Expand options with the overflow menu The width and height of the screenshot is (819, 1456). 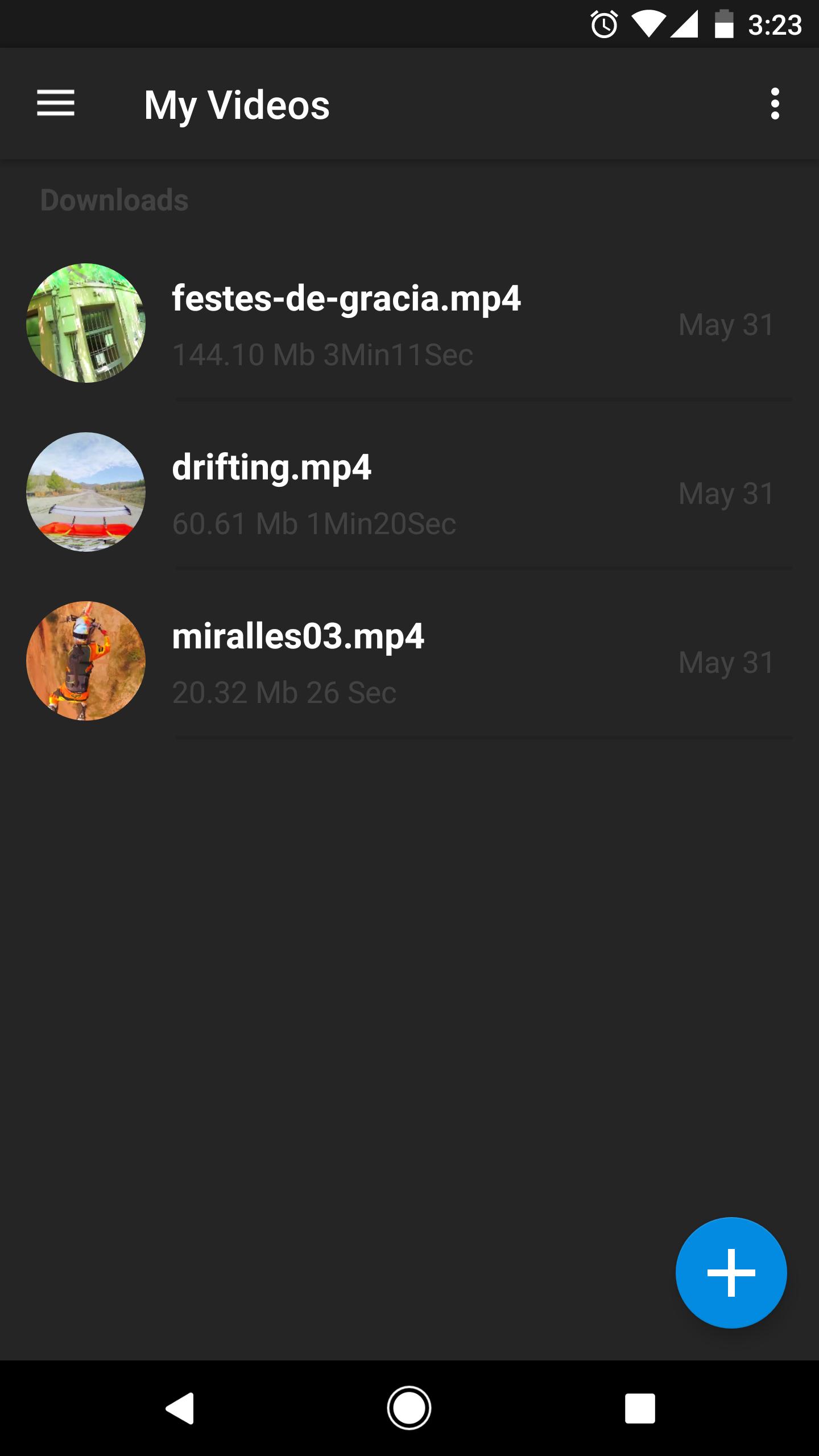[x=776, y=105]
